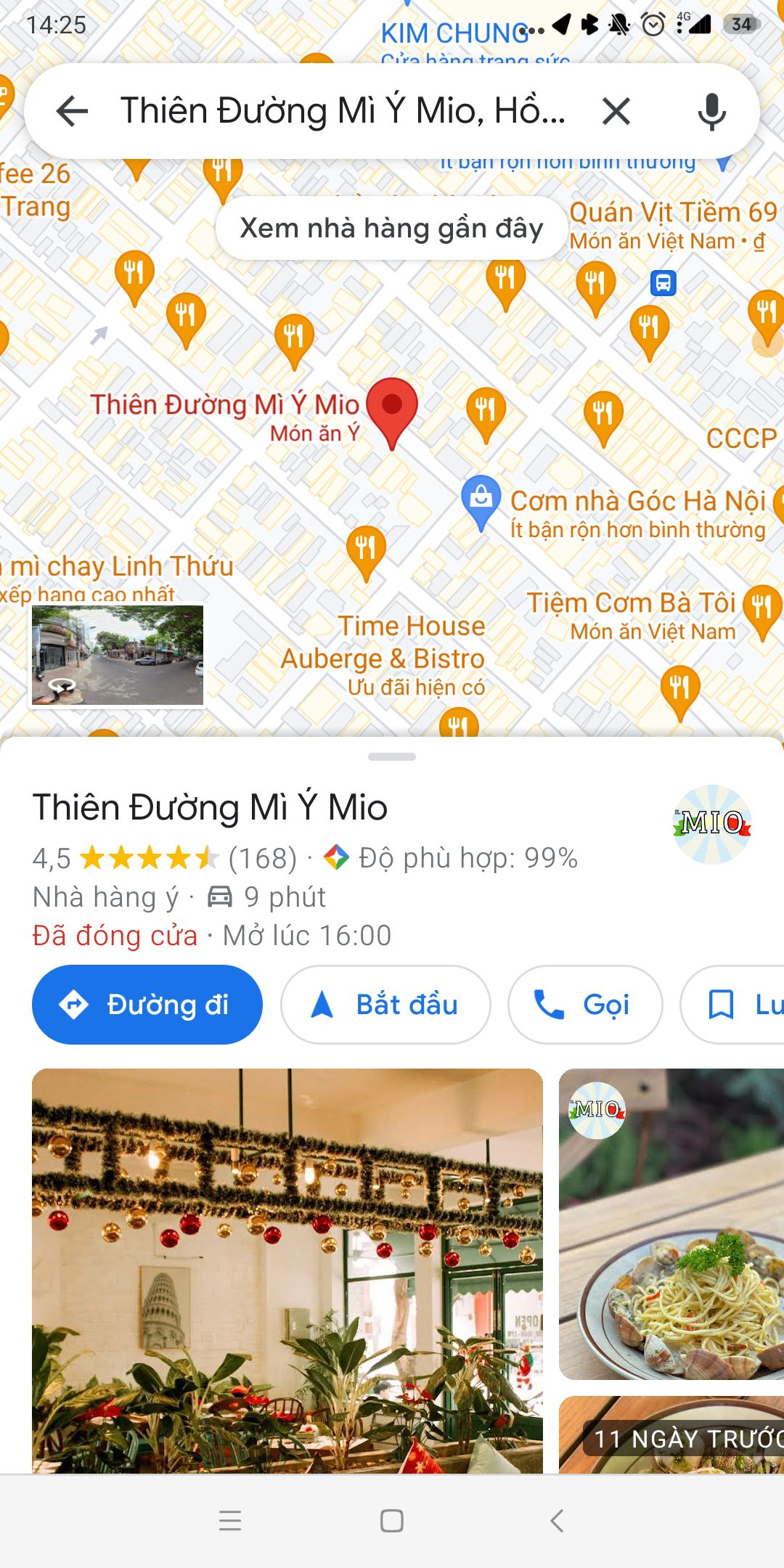Select Tiệm Cơm Bà Tôi map pin
Screen dimensions: 784x1568
(x=761, y=608)
